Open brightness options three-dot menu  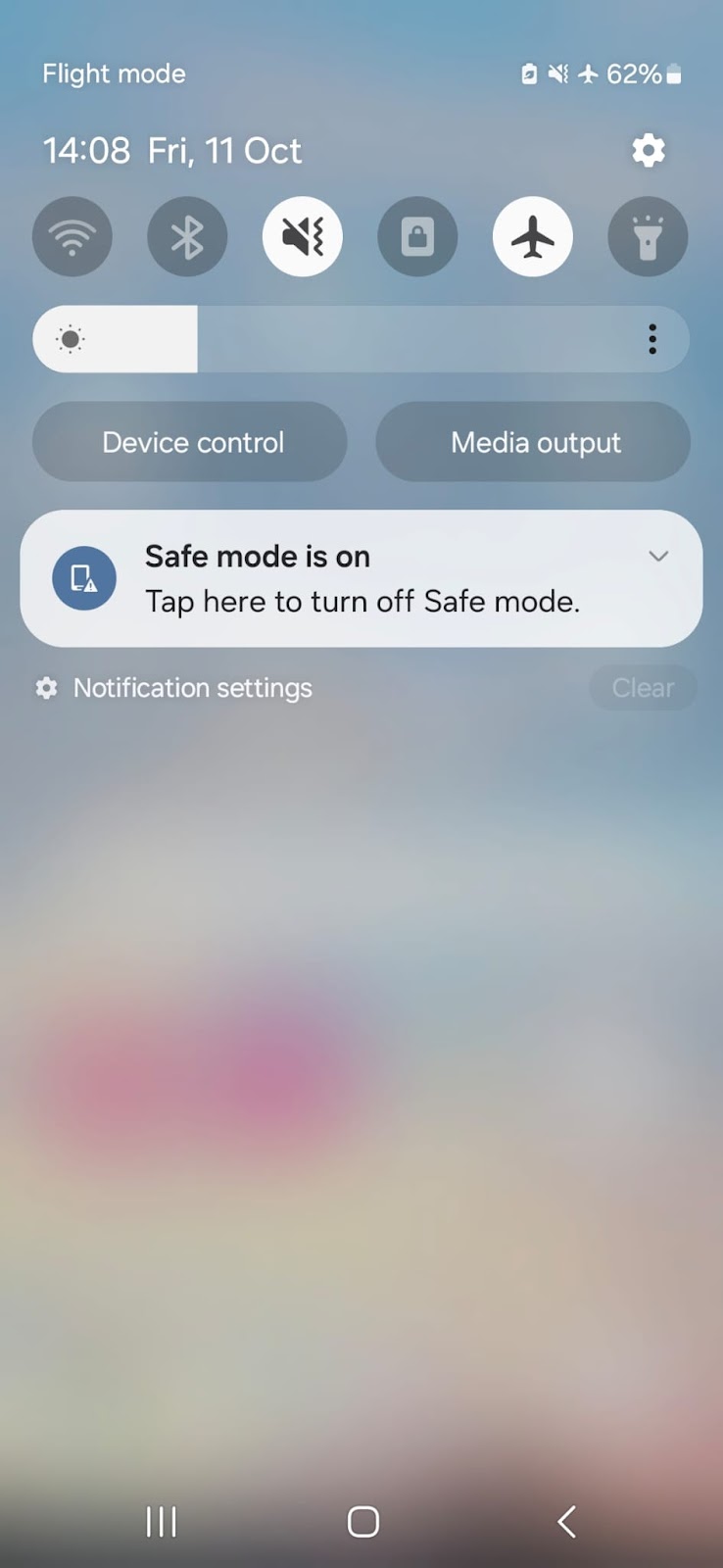(x=652, y=339)
